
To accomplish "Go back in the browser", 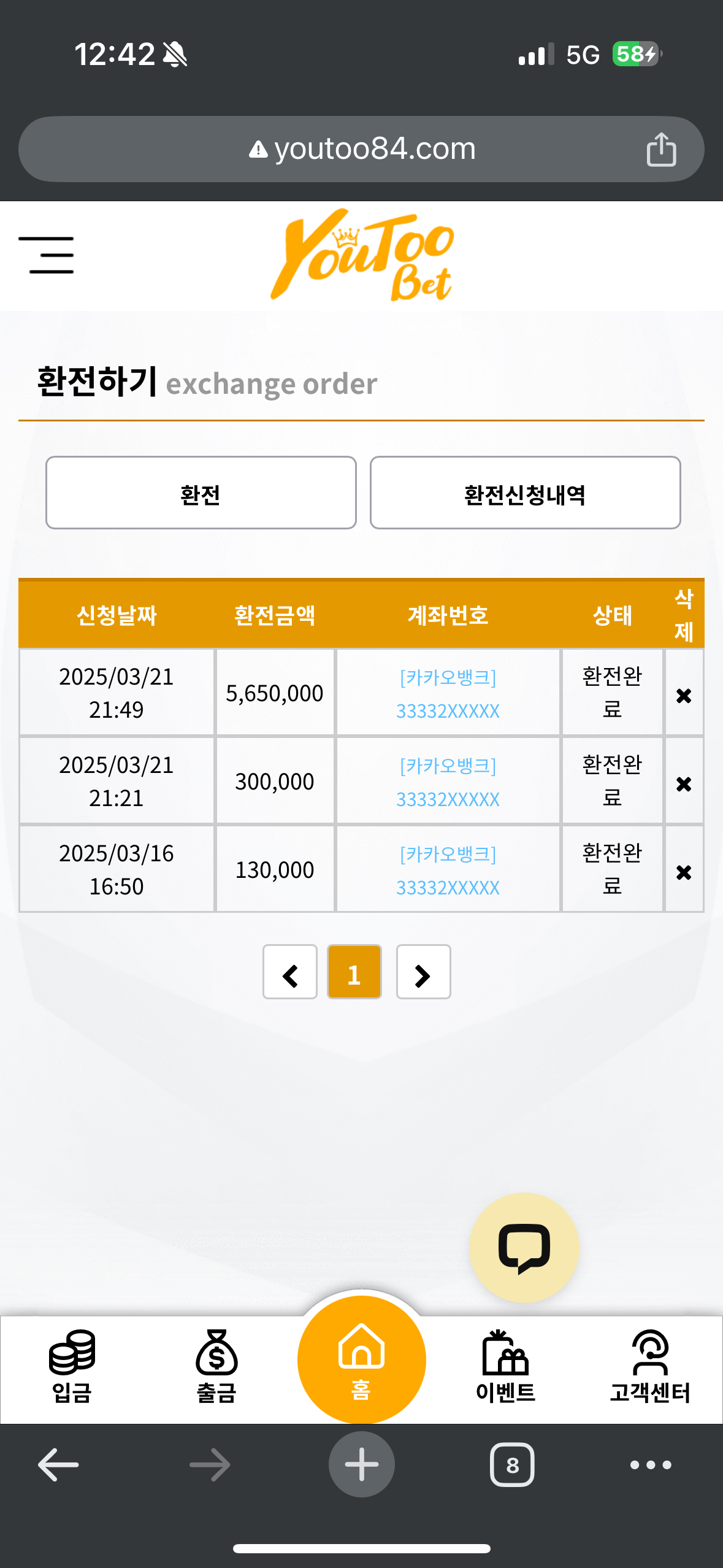I will (x=58, y=1465).
